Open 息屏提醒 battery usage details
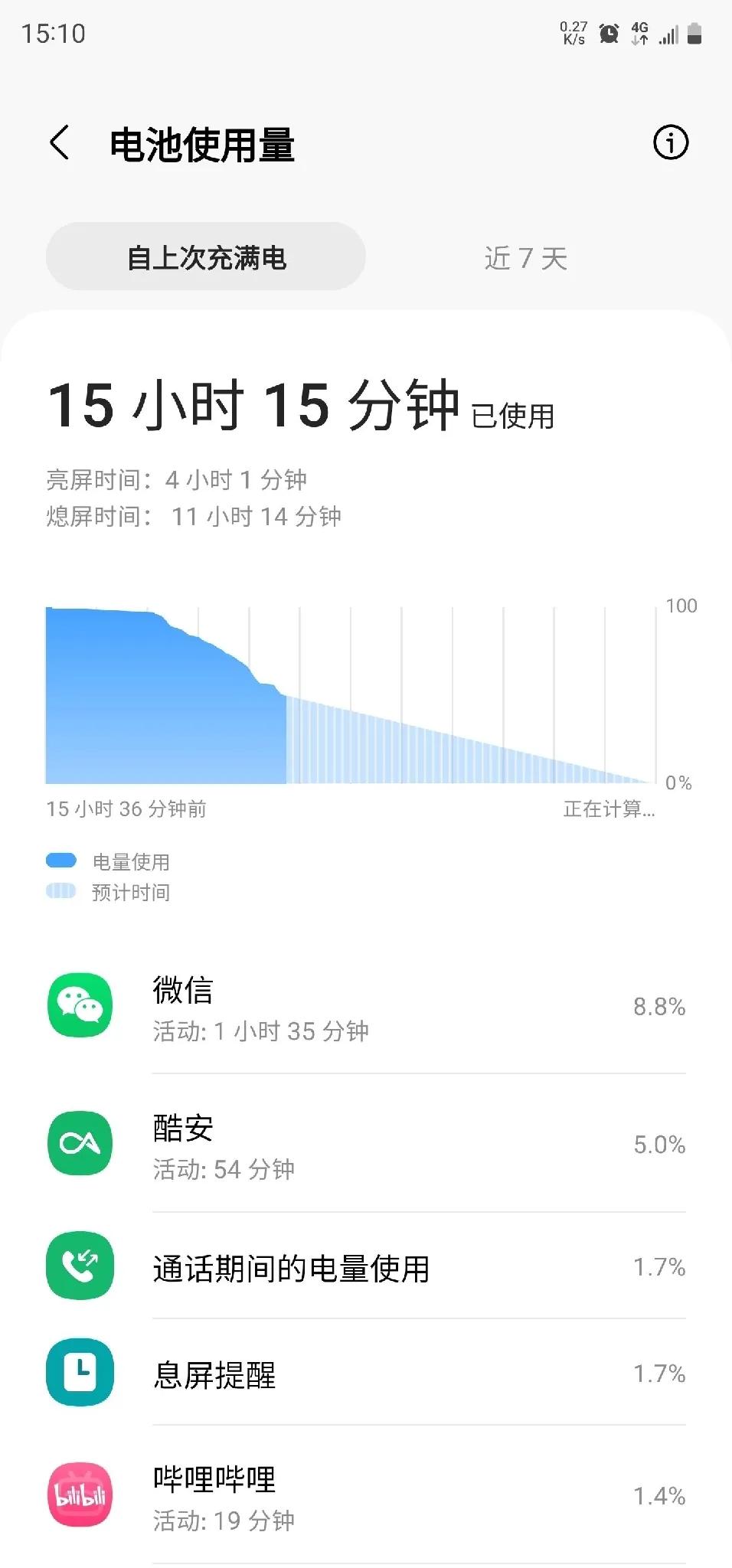The height and width of the screenshot is (1568, 732). pos(366,1374)
